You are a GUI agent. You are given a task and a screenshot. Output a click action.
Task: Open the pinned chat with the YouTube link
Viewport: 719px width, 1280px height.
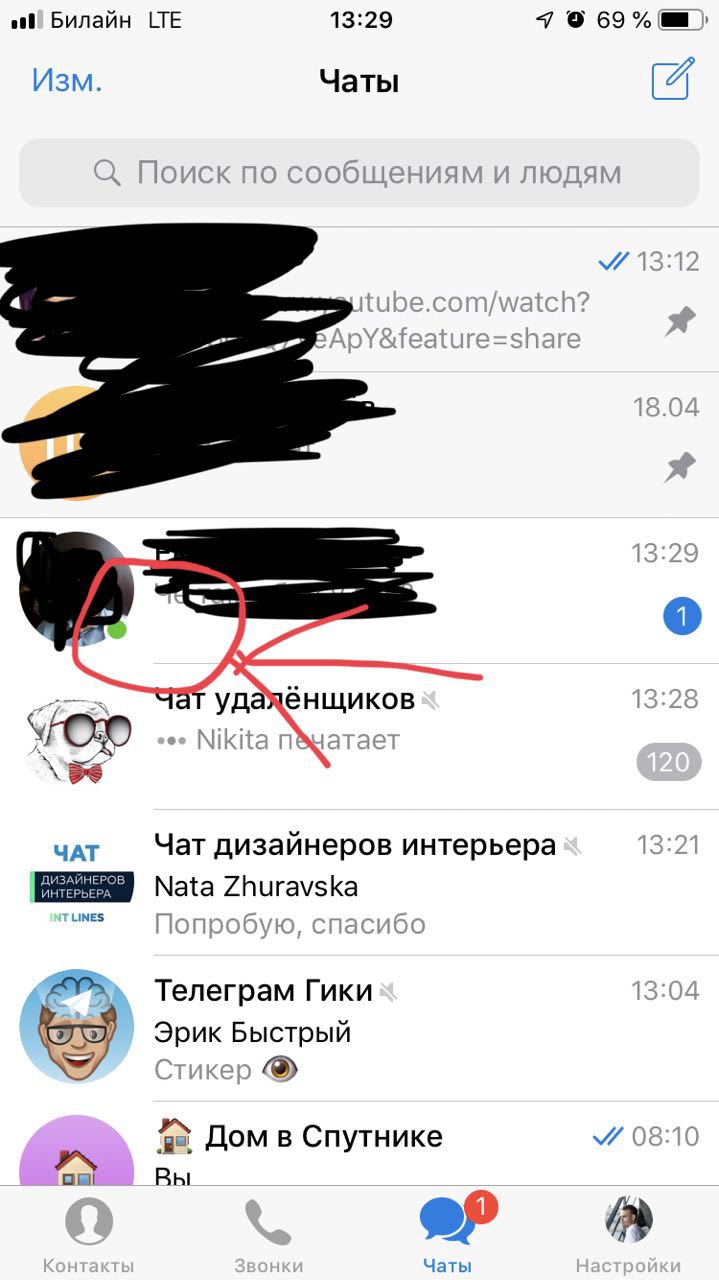pos(400,300)
